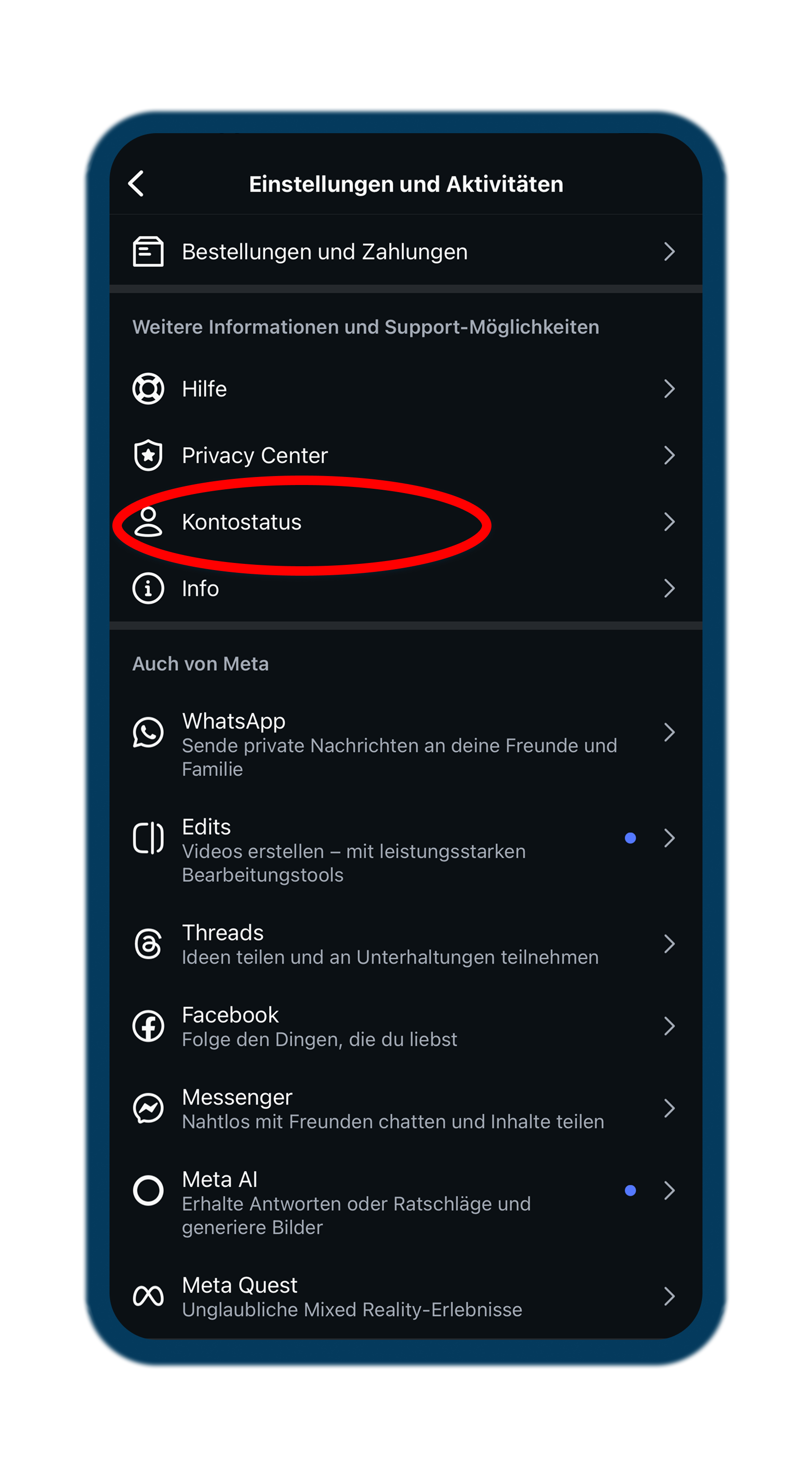Image resolution: width=812 pixels, height=1473 pixels.
Task: Open the Messenger entry
Action: click(405, 1108)
